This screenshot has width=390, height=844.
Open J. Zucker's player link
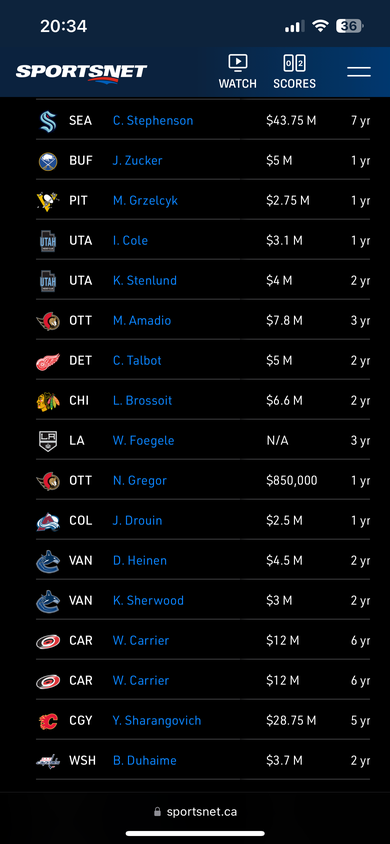138,160
